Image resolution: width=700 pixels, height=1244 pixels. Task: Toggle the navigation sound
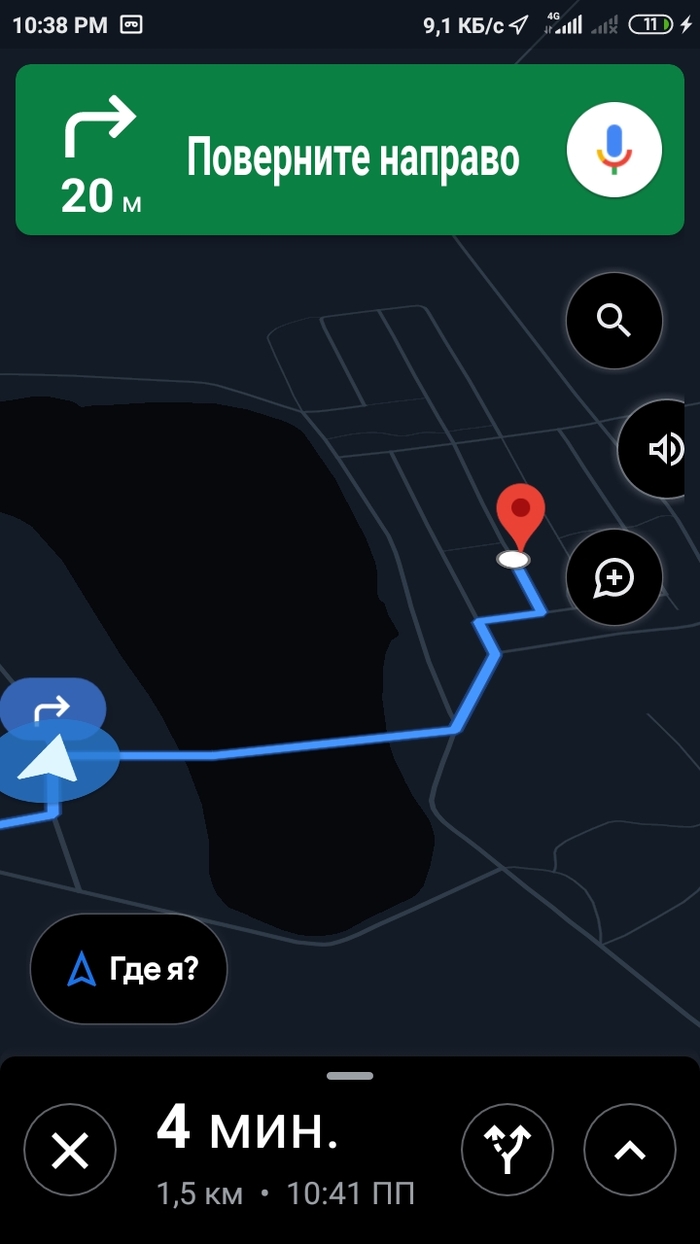pos(662,448)
